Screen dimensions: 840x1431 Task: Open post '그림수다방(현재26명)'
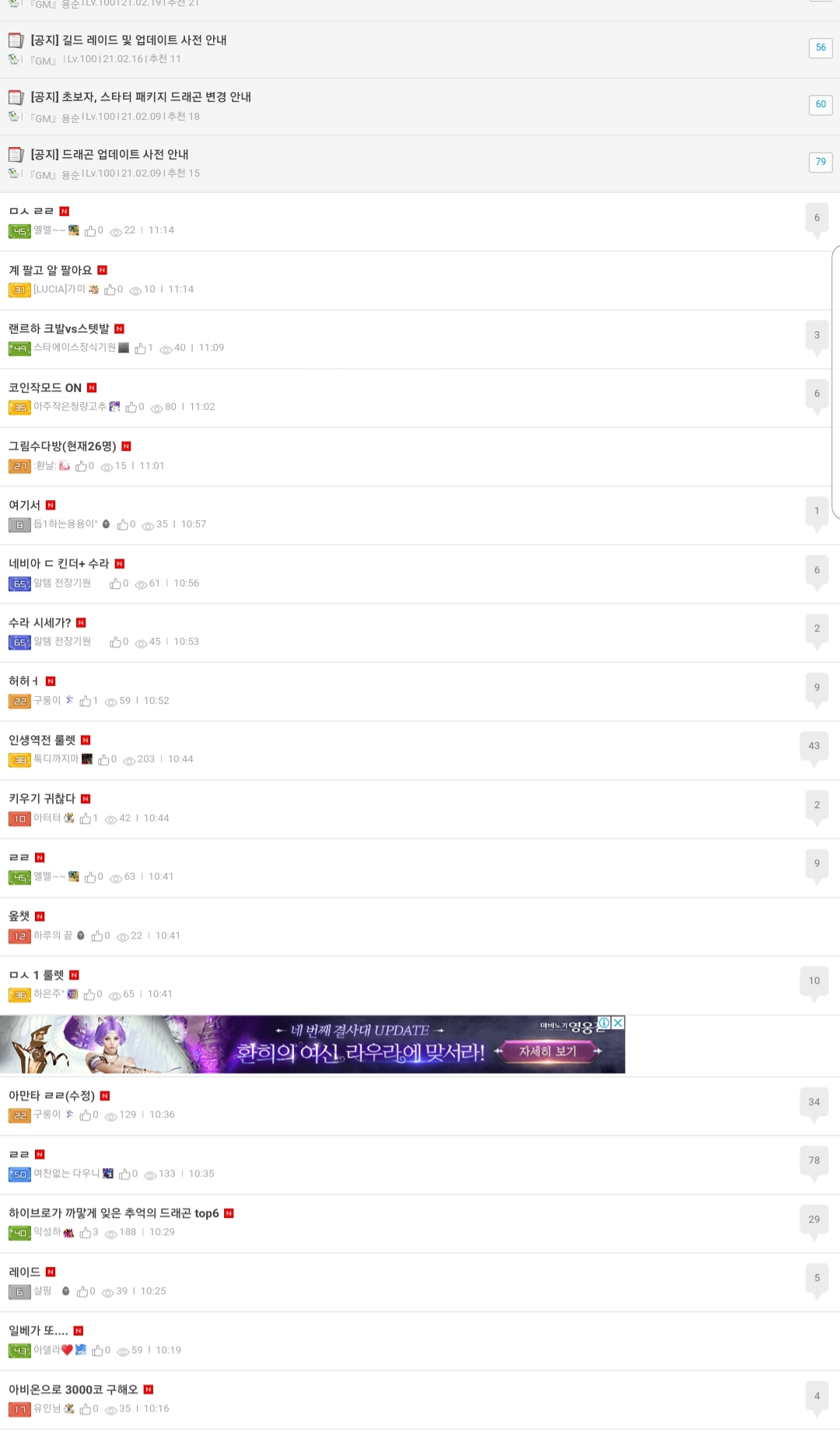click(x=62, y=446)
